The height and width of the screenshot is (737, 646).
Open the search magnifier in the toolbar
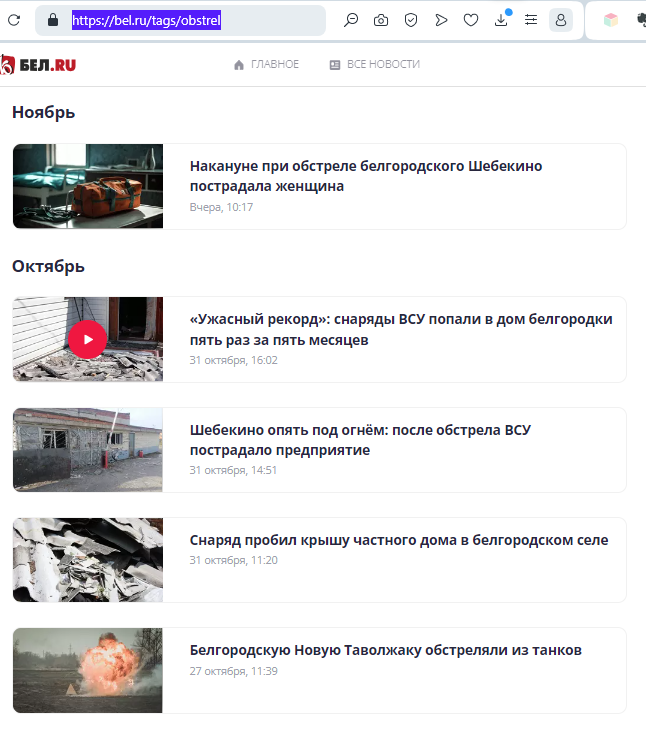(351, 20)
